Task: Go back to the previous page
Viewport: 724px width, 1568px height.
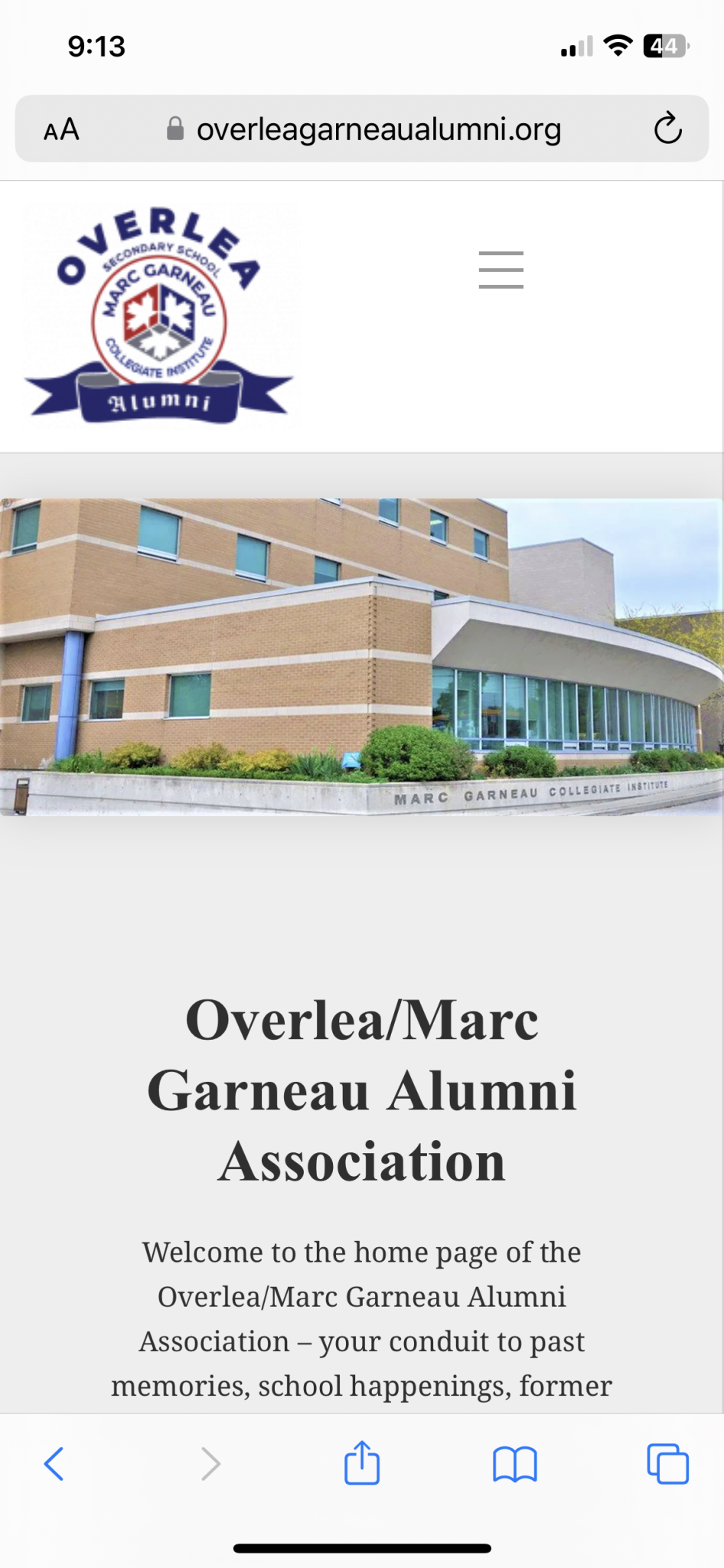Action: click(x=54, y=1464)
